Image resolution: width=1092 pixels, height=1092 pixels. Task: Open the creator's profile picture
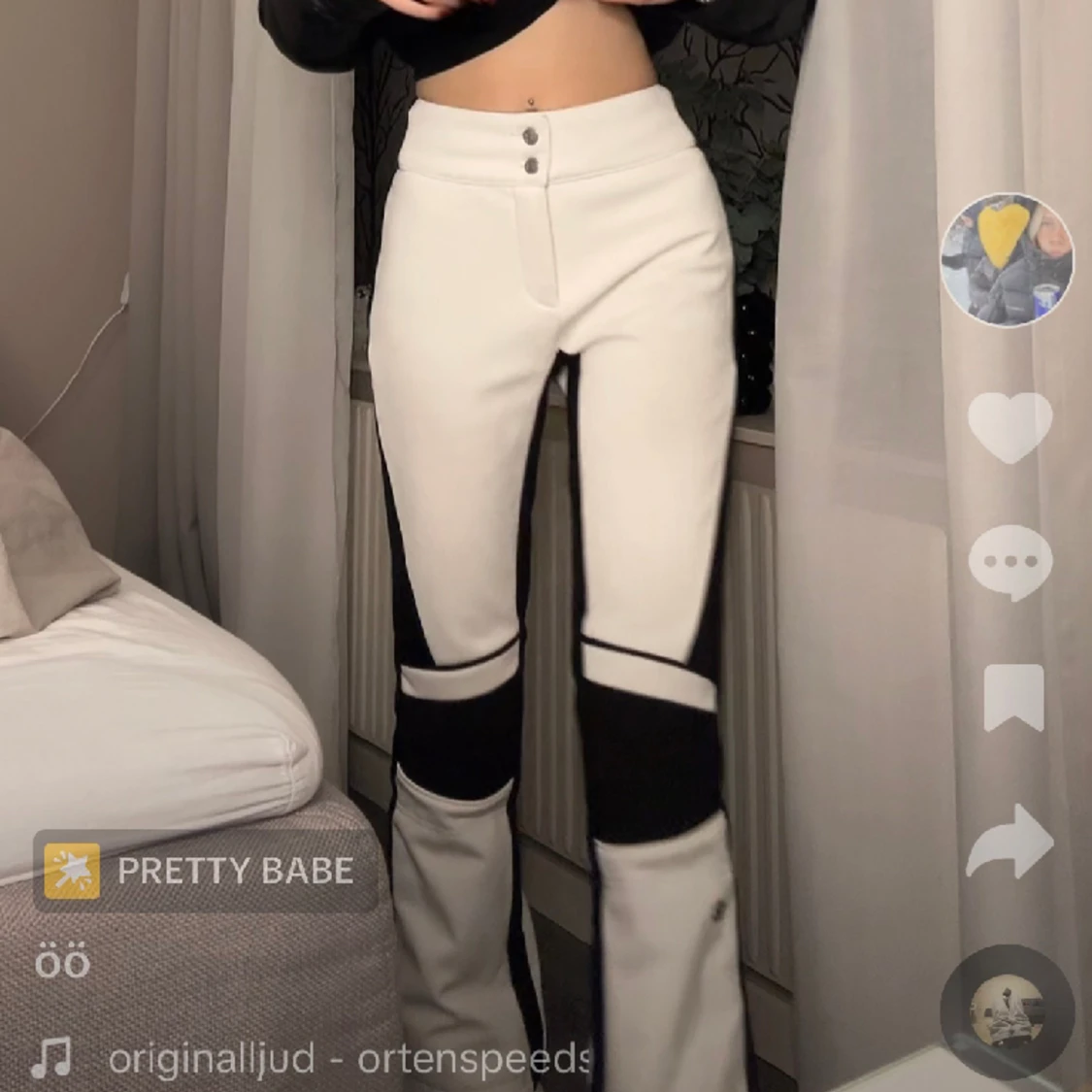pyautogui.click(x=1009, y=259)
